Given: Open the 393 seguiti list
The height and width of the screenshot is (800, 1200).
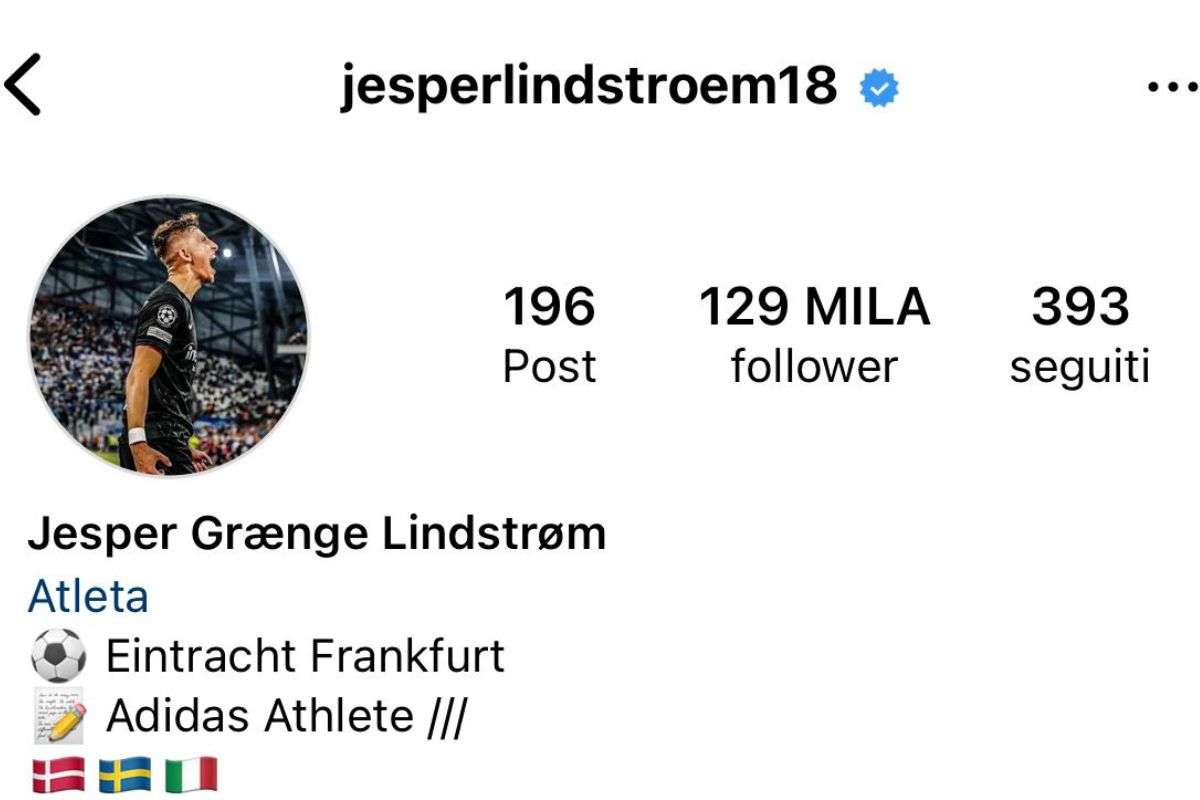Looking at the screenshot, I should coord(1079,336).
